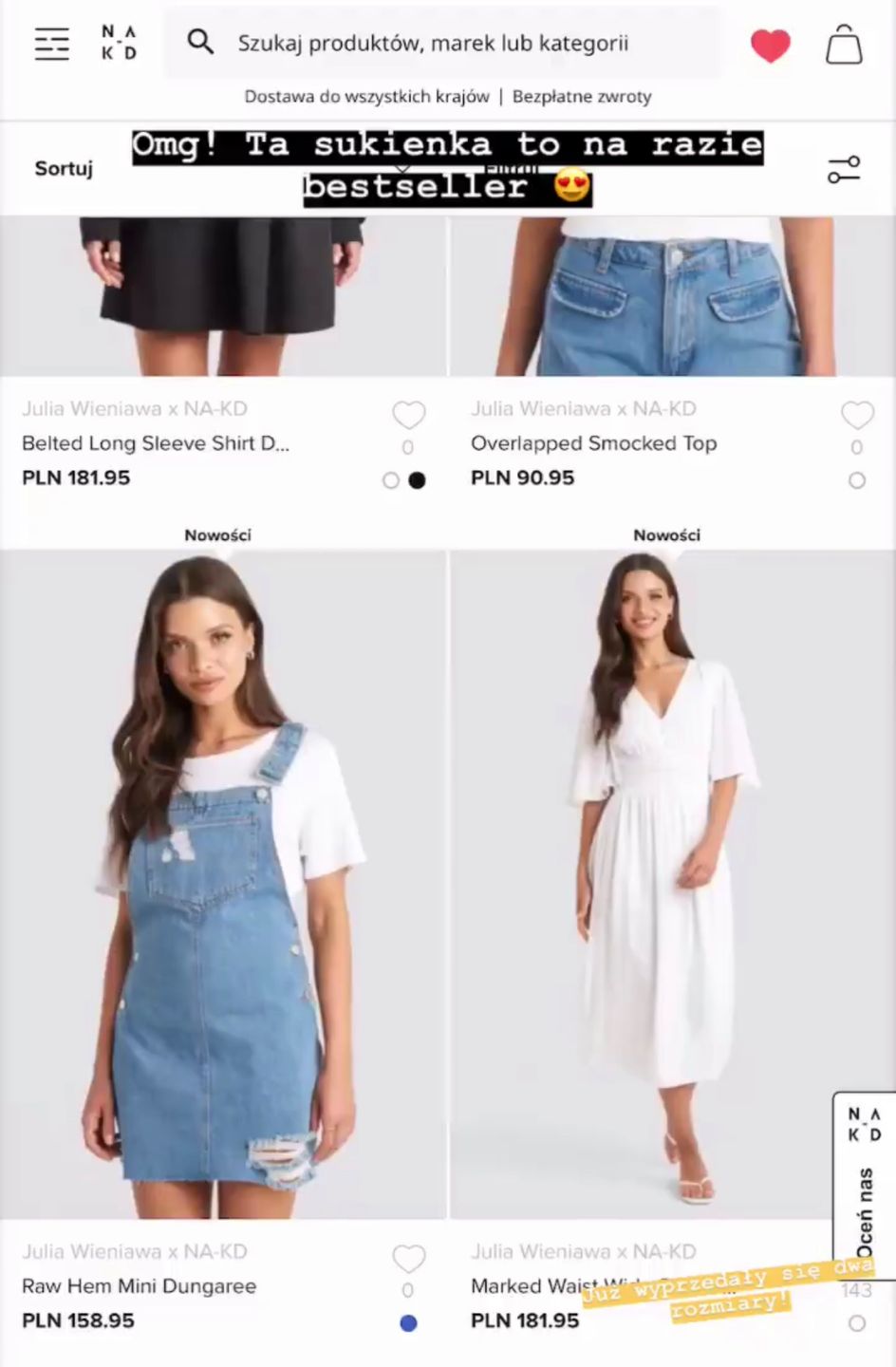Open the Sortuj sorting options

tap(64, 169)
